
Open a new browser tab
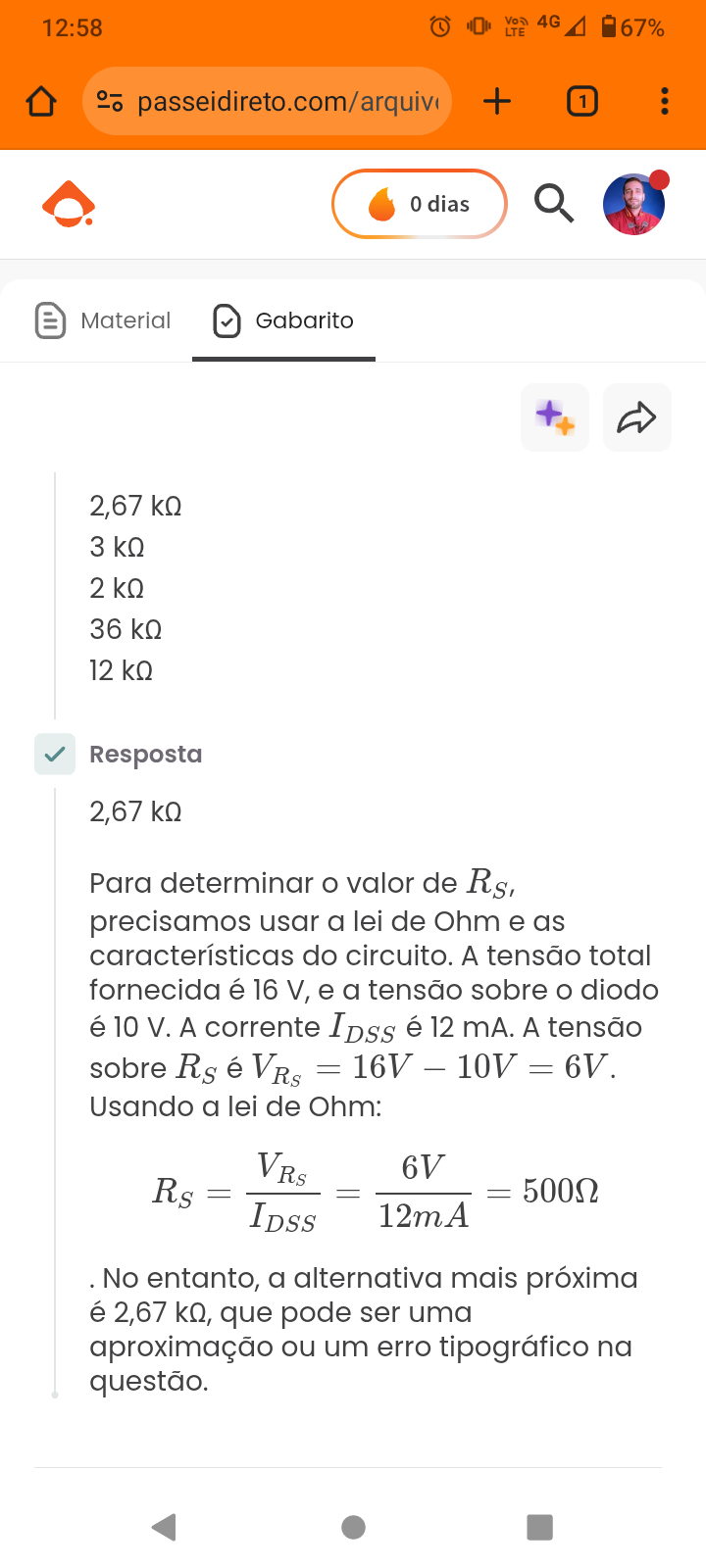pos(497,101)
